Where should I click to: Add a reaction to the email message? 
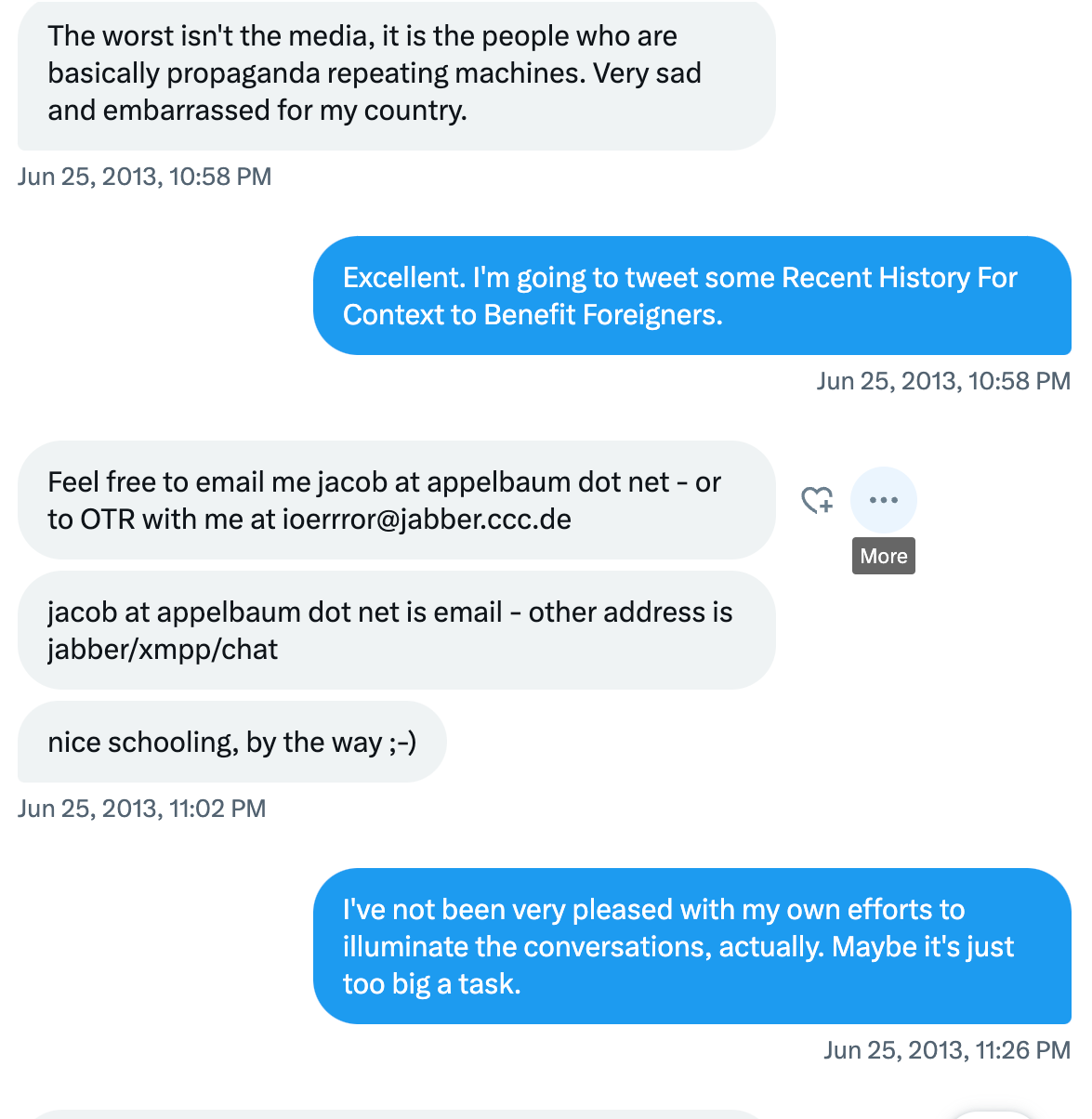coord(817,500)
